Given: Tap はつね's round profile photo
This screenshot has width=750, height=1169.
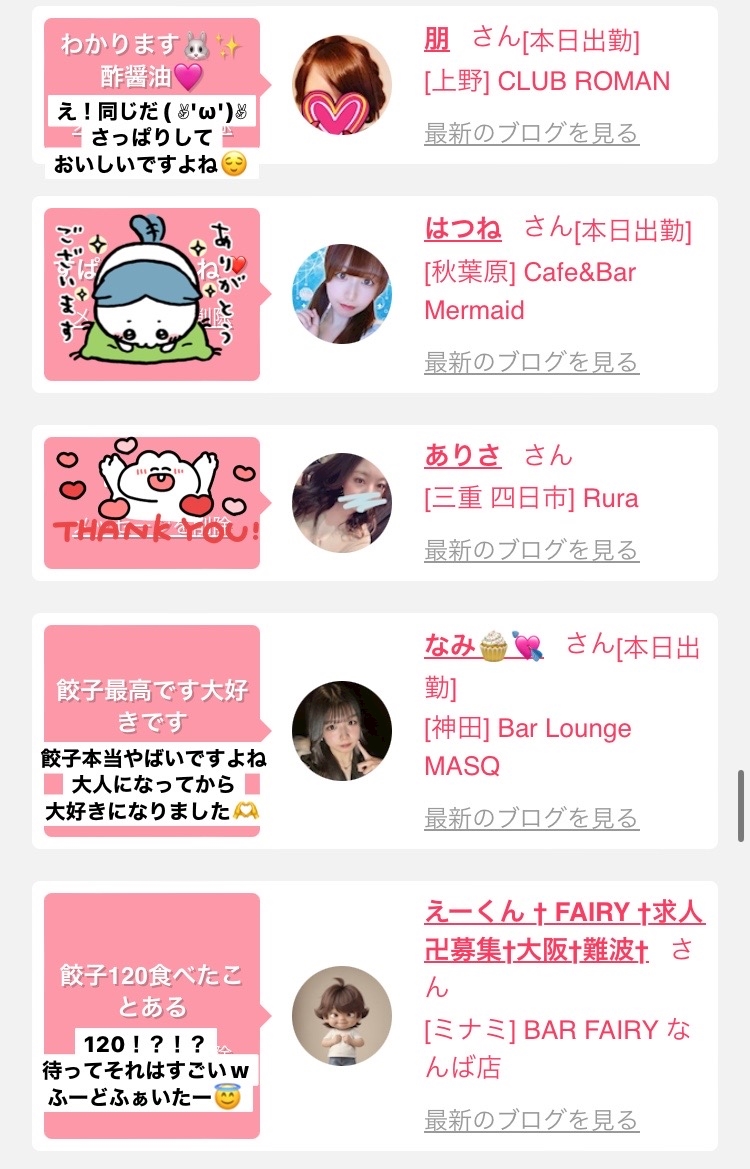Looking at the screenshot, I should [x=341, y=294].
